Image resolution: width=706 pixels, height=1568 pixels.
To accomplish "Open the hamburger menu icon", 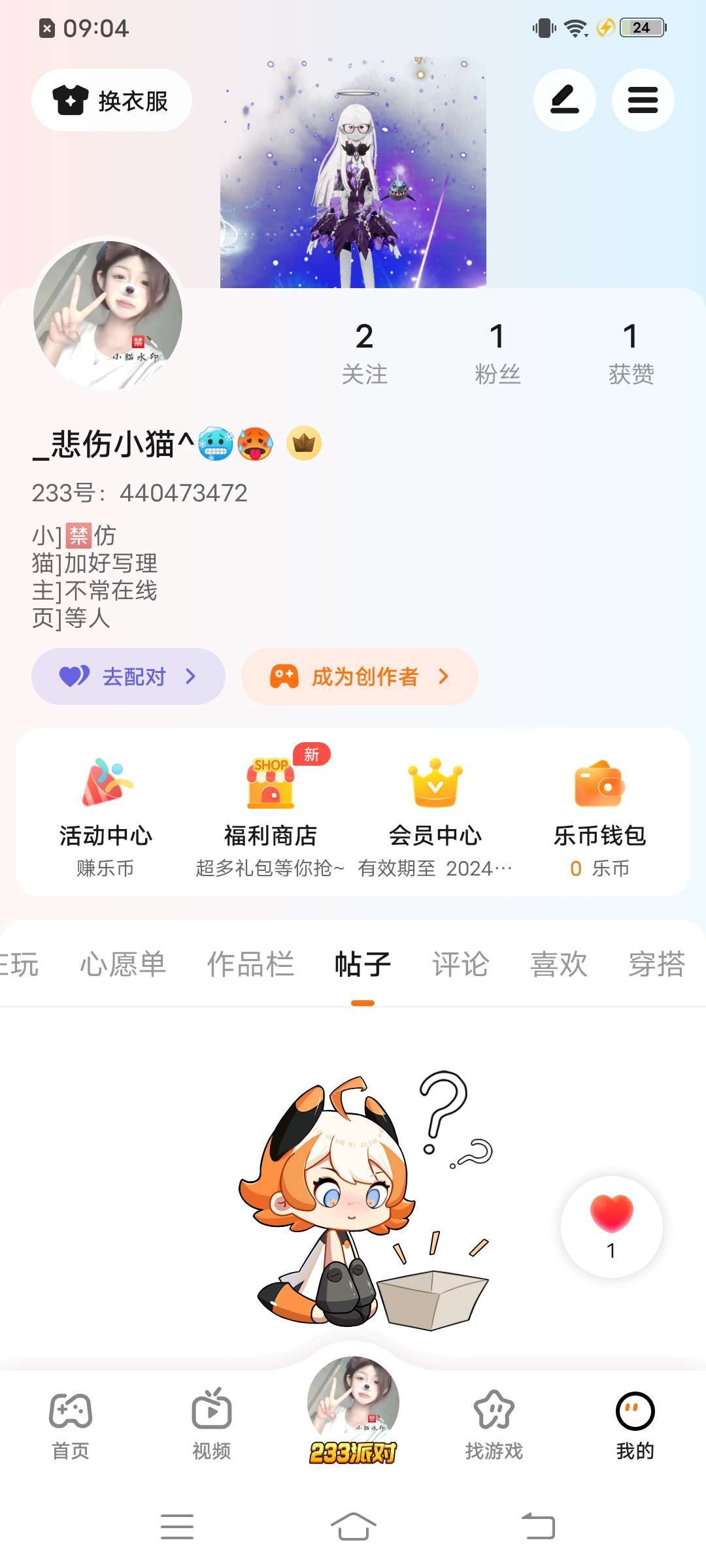I will [643, 100].
